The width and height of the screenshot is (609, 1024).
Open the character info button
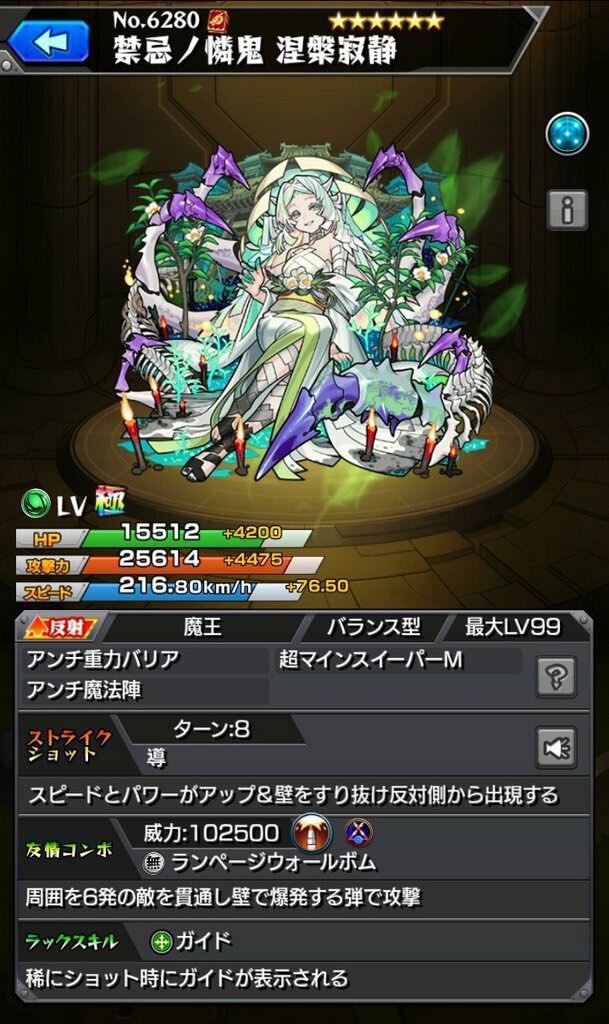pos(566,210)
